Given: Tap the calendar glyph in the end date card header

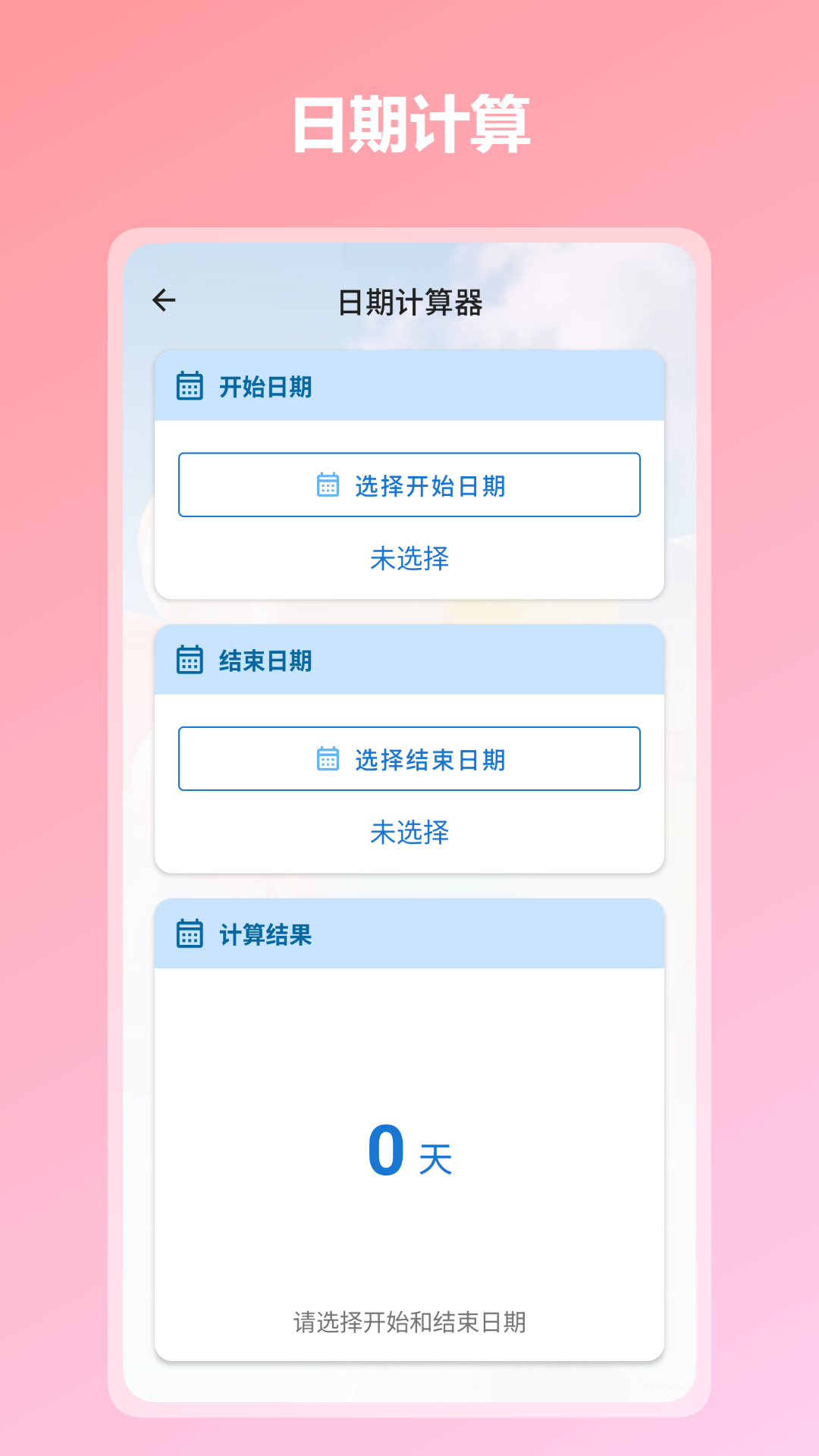Looking at the screenshot, I should (190, 660).
